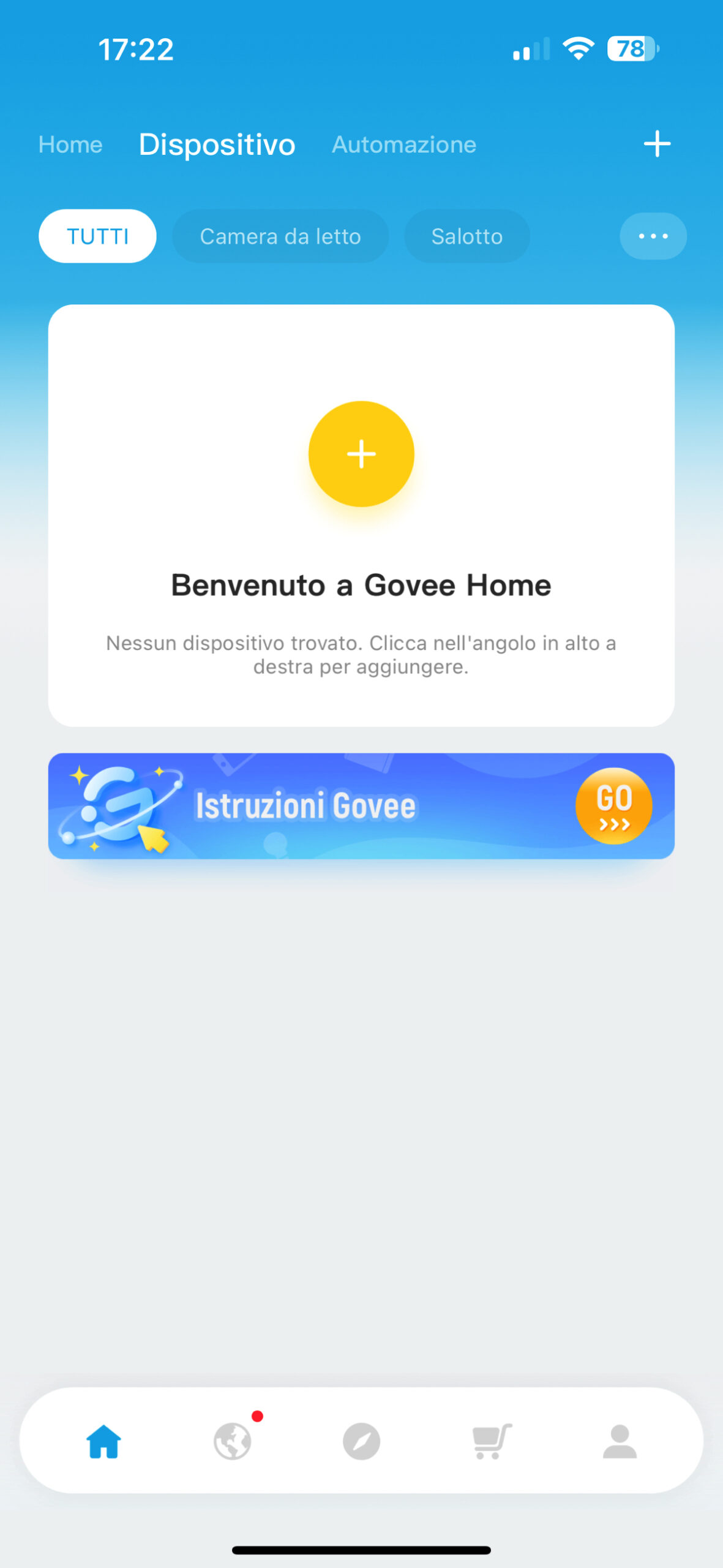
Task: Open the globe community tab
Action: pos(233,1441)
